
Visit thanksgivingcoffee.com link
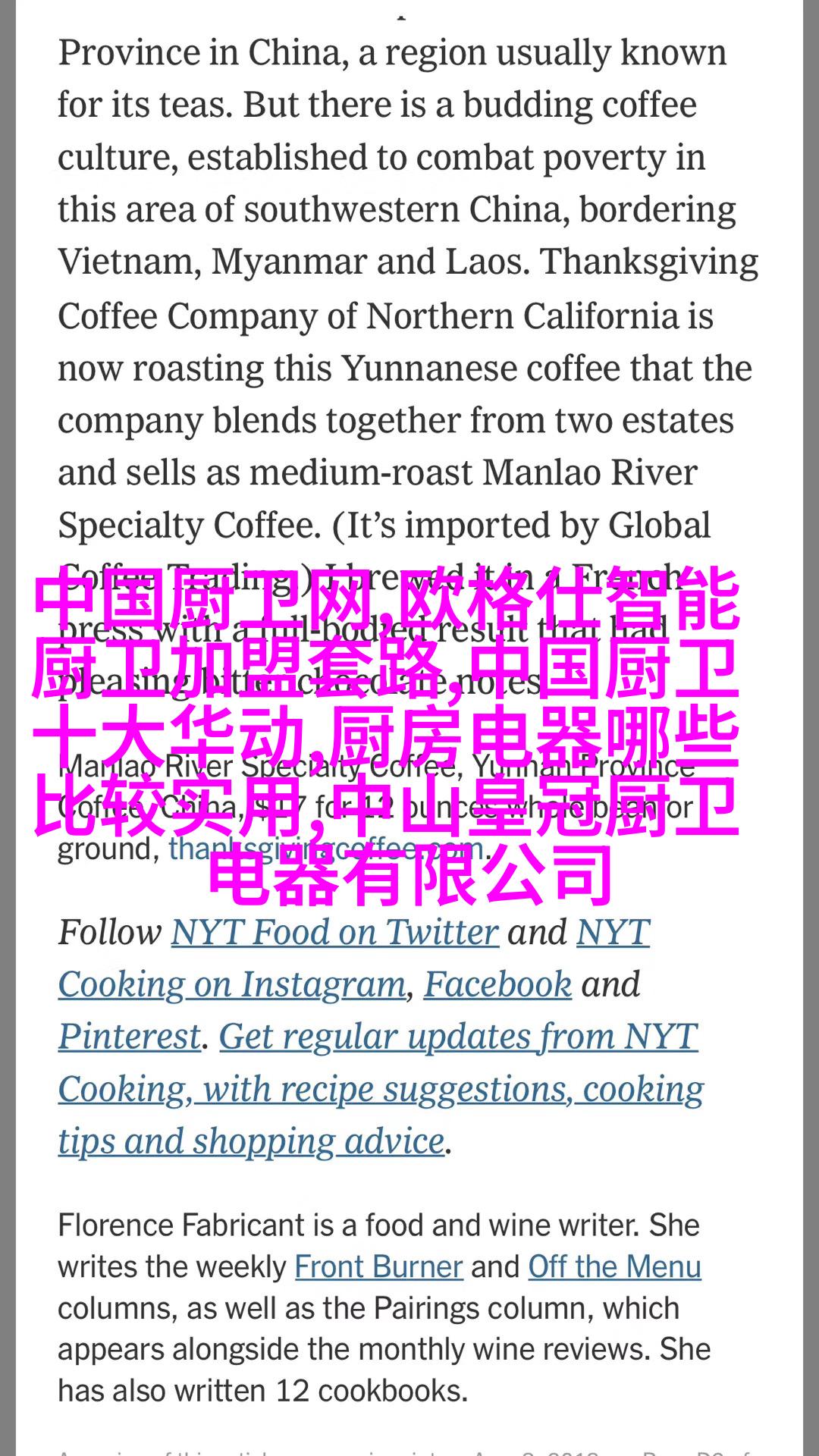(x=326, y=848)
